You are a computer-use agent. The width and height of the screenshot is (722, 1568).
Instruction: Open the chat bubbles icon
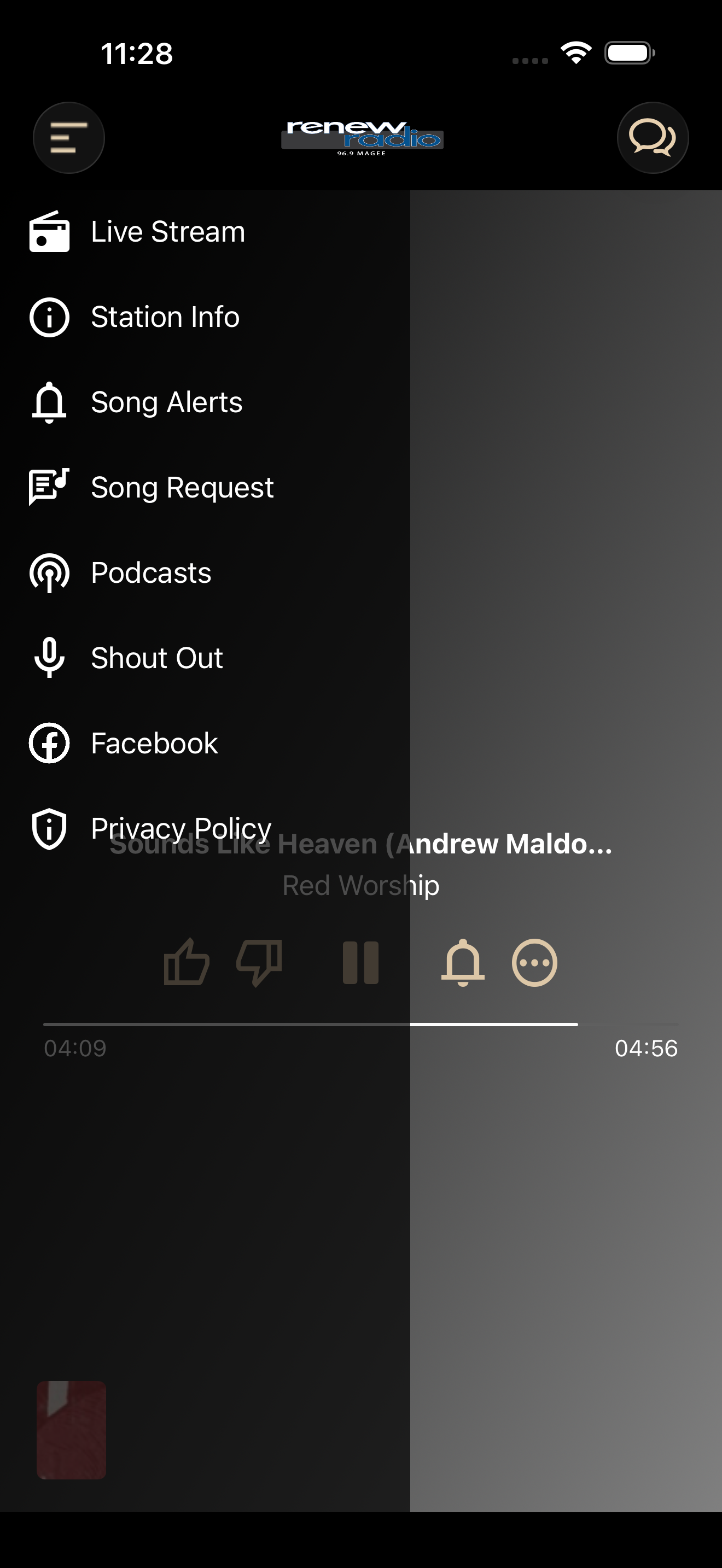coord(653,138)
